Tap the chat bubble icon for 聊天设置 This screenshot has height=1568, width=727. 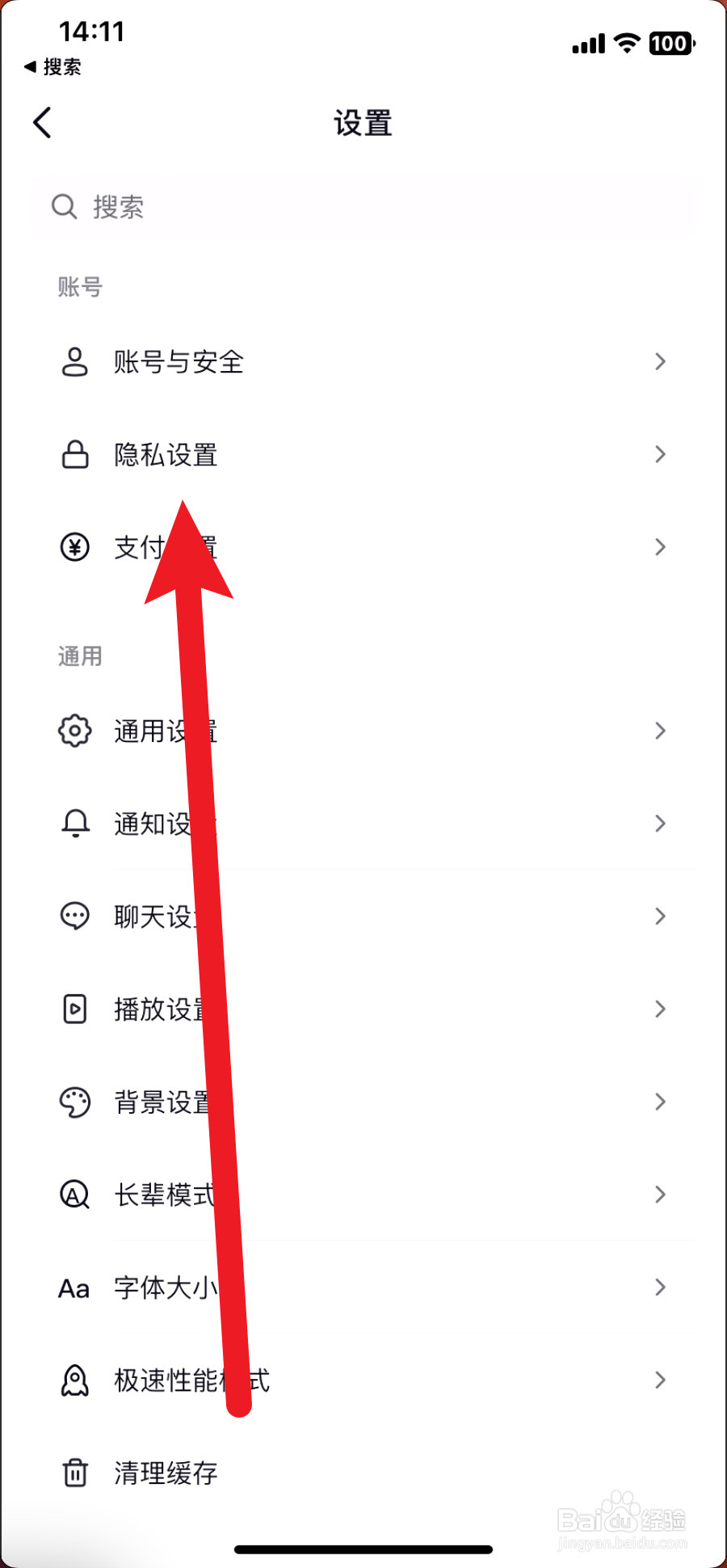point(74,915)
